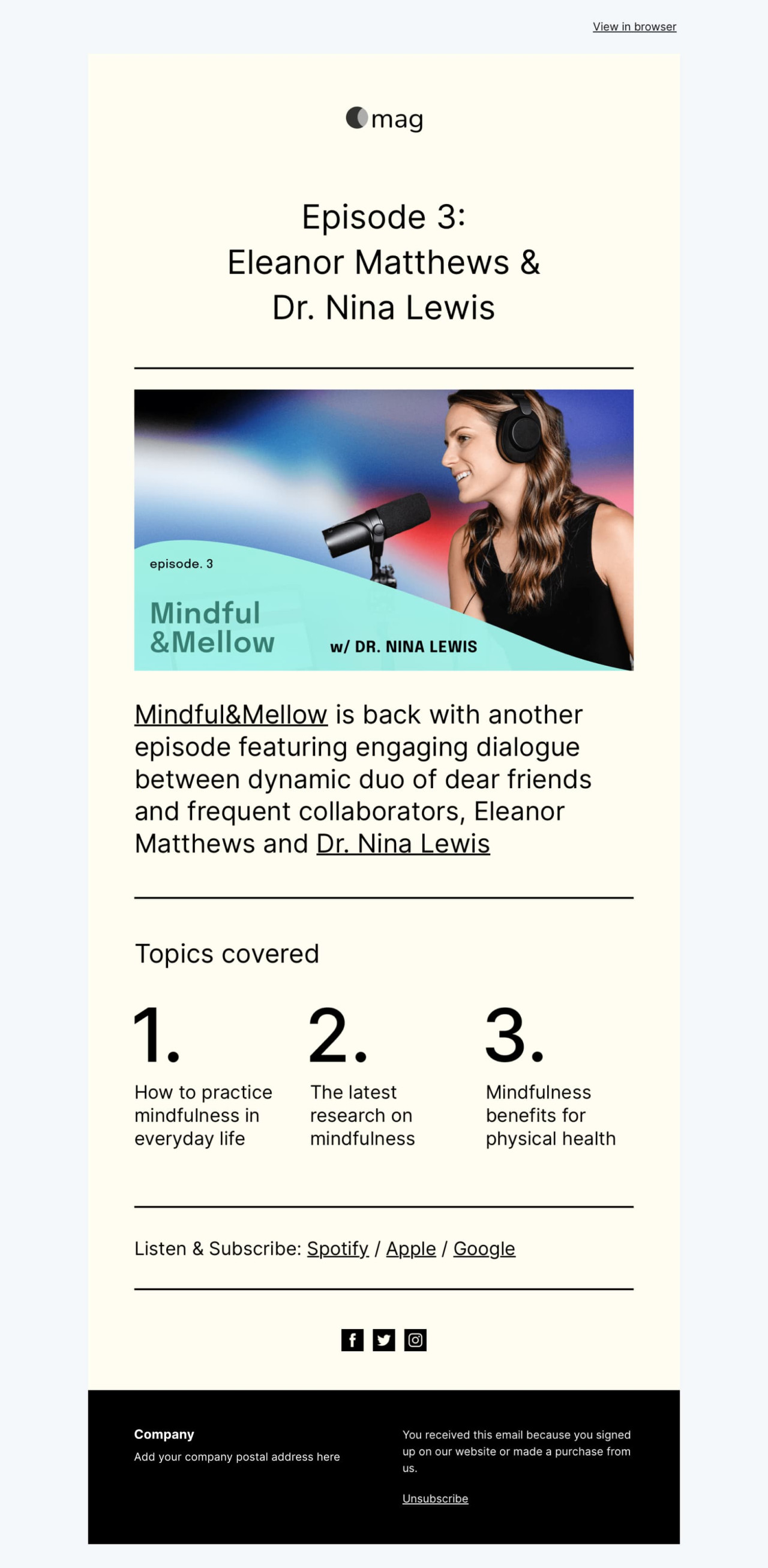
Task: Subscribe via the Apple link
Action: [411, 1249]
